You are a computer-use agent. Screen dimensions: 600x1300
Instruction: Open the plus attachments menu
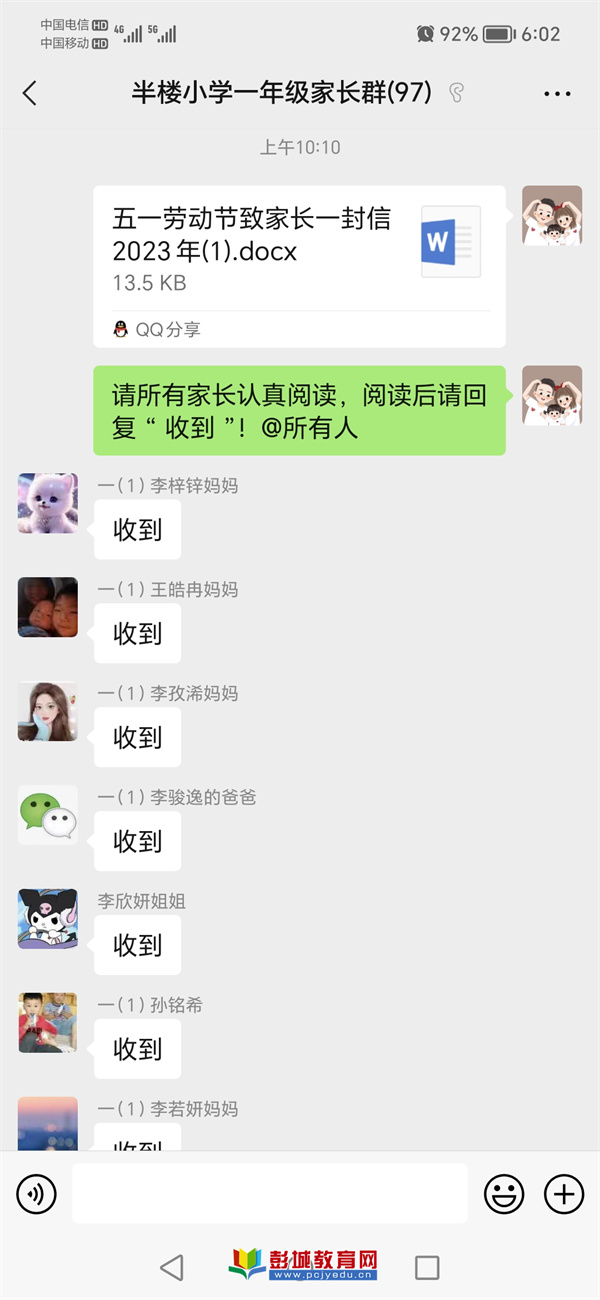[x=563, y=1193]
